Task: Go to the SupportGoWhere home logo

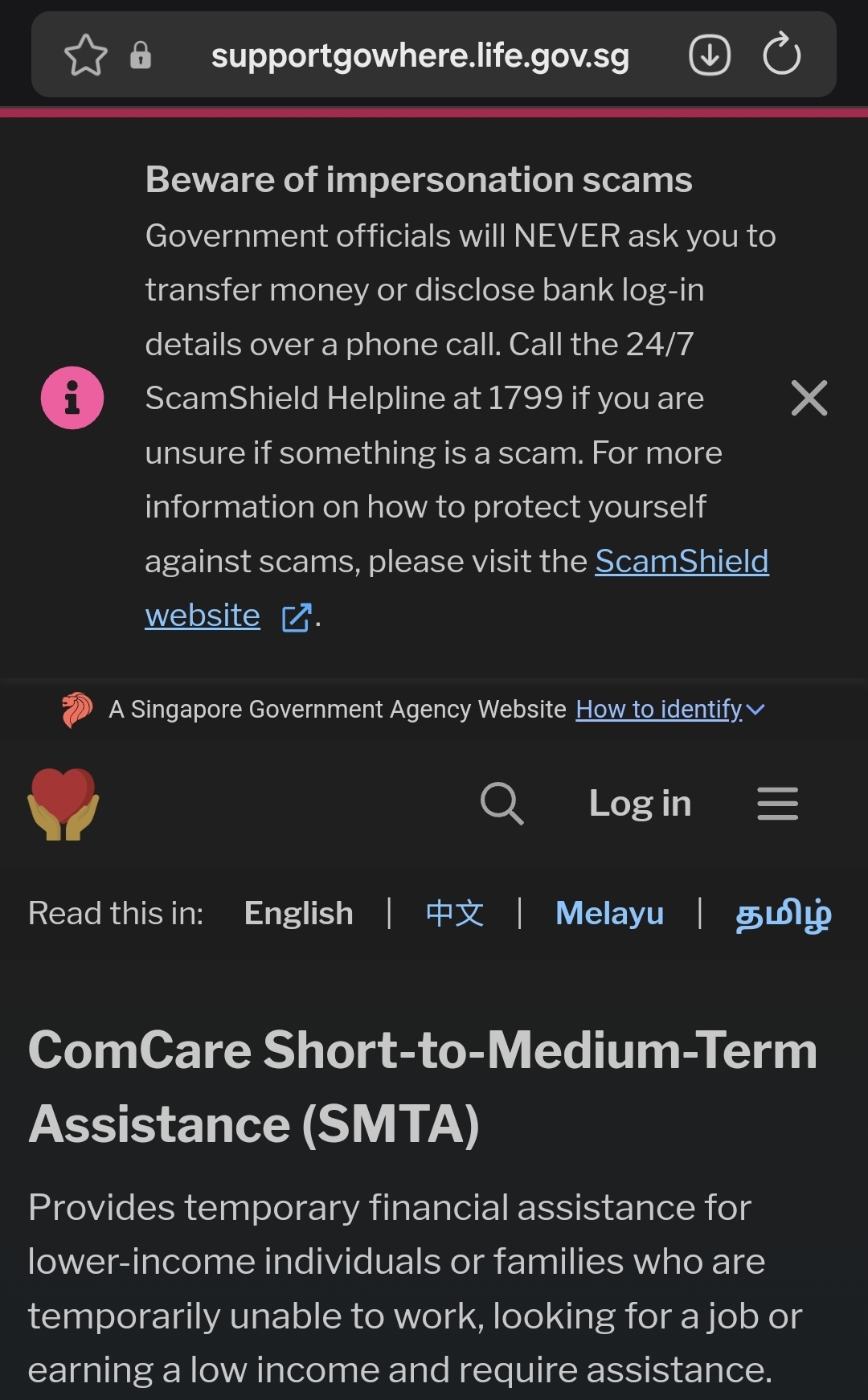Action: [x=63, y=804]
